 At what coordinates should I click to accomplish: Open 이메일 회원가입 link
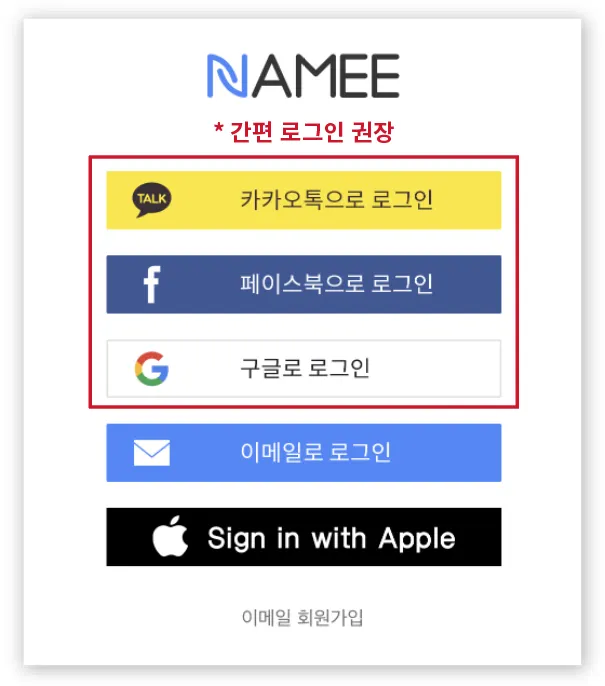(x=302, y=617)
